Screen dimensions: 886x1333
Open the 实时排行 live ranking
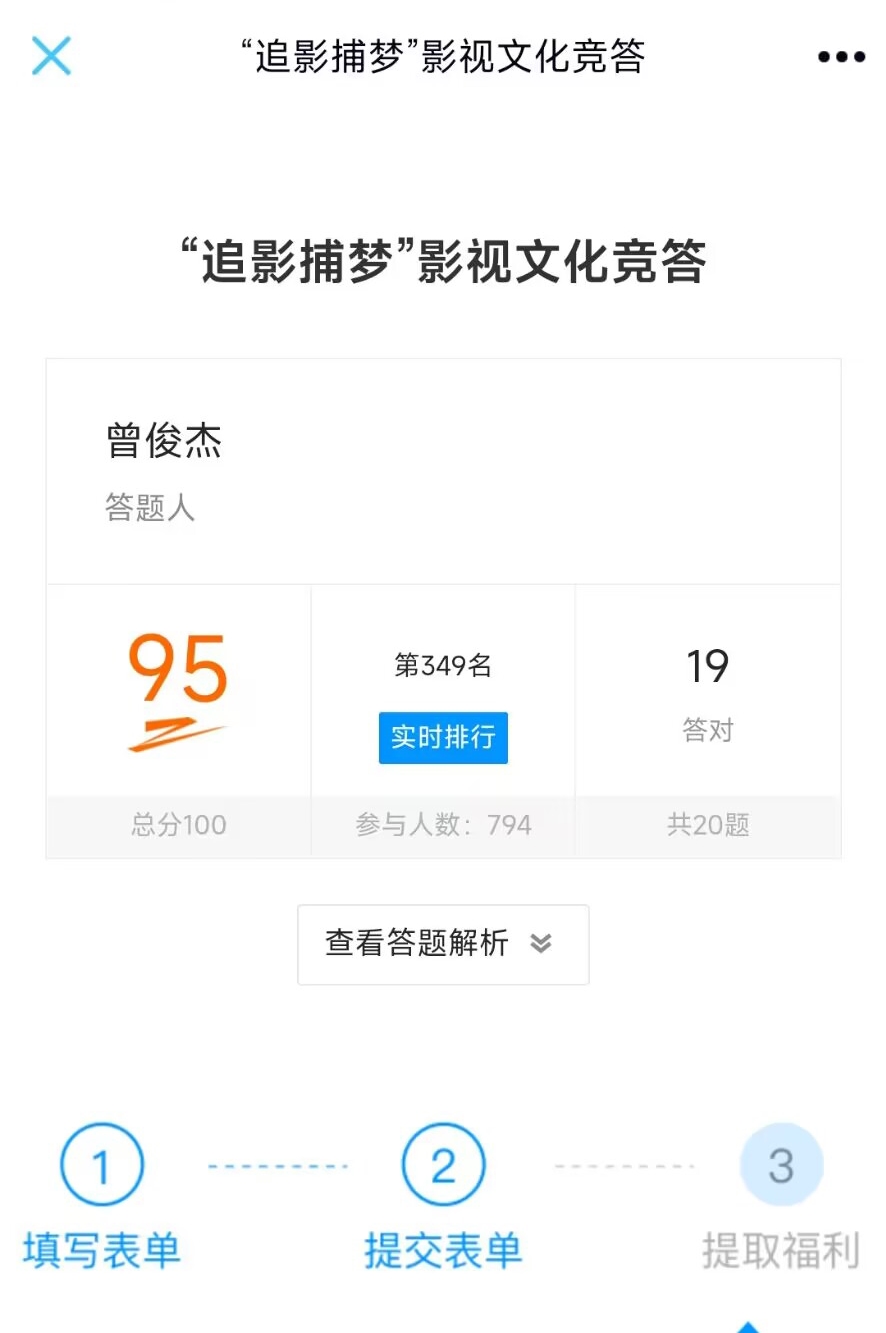coord(443,738)
